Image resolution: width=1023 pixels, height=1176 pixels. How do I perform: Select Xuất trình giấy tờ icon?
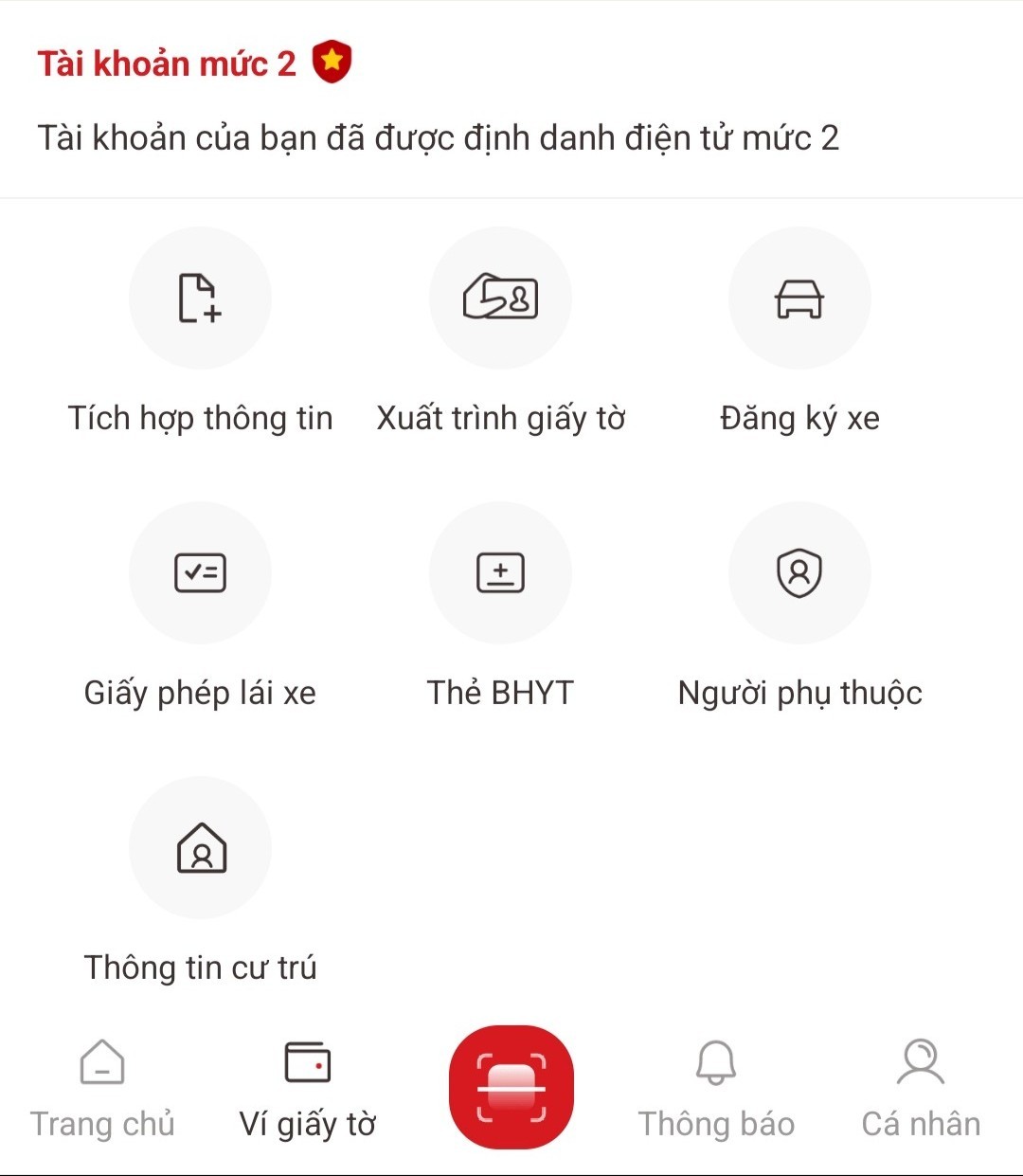[500, 297]
